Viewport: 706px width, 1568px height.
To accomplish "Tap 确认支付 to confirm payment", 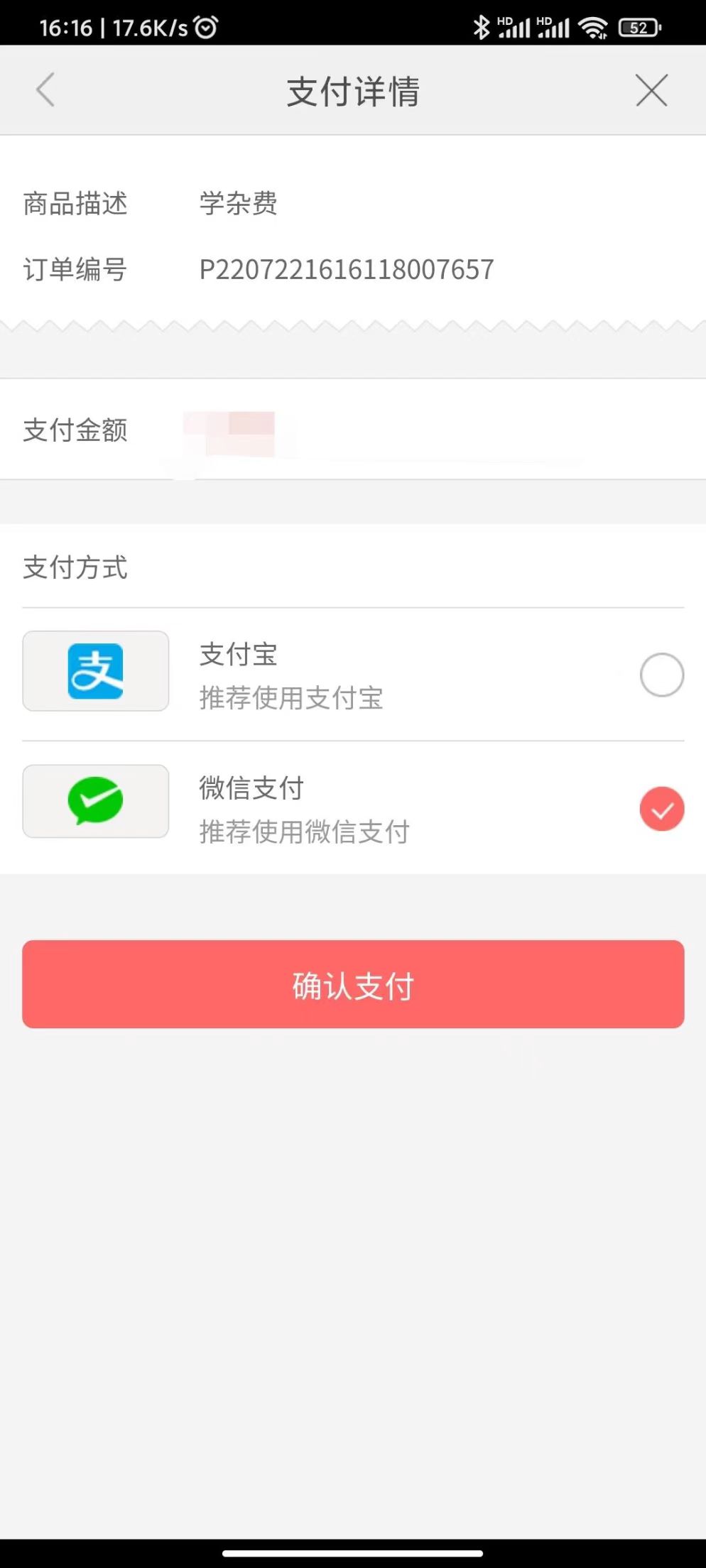I will [353, 984].
